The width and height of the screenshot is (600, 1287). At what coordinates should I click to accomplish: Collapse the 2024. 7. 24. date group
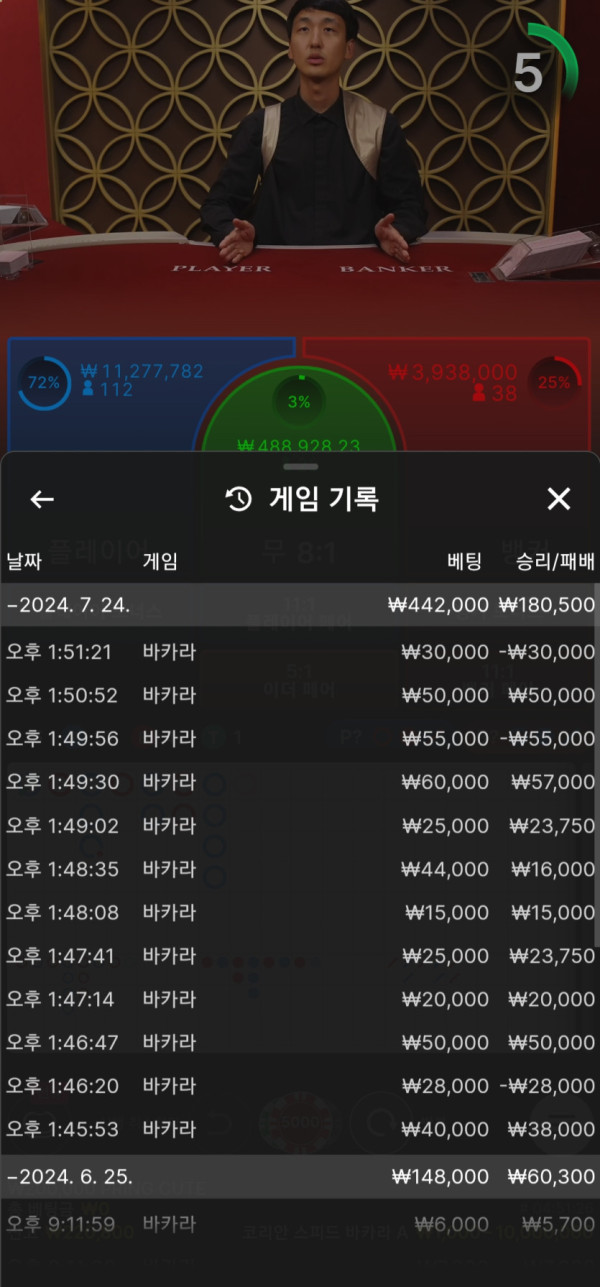(x=70, y=605)
